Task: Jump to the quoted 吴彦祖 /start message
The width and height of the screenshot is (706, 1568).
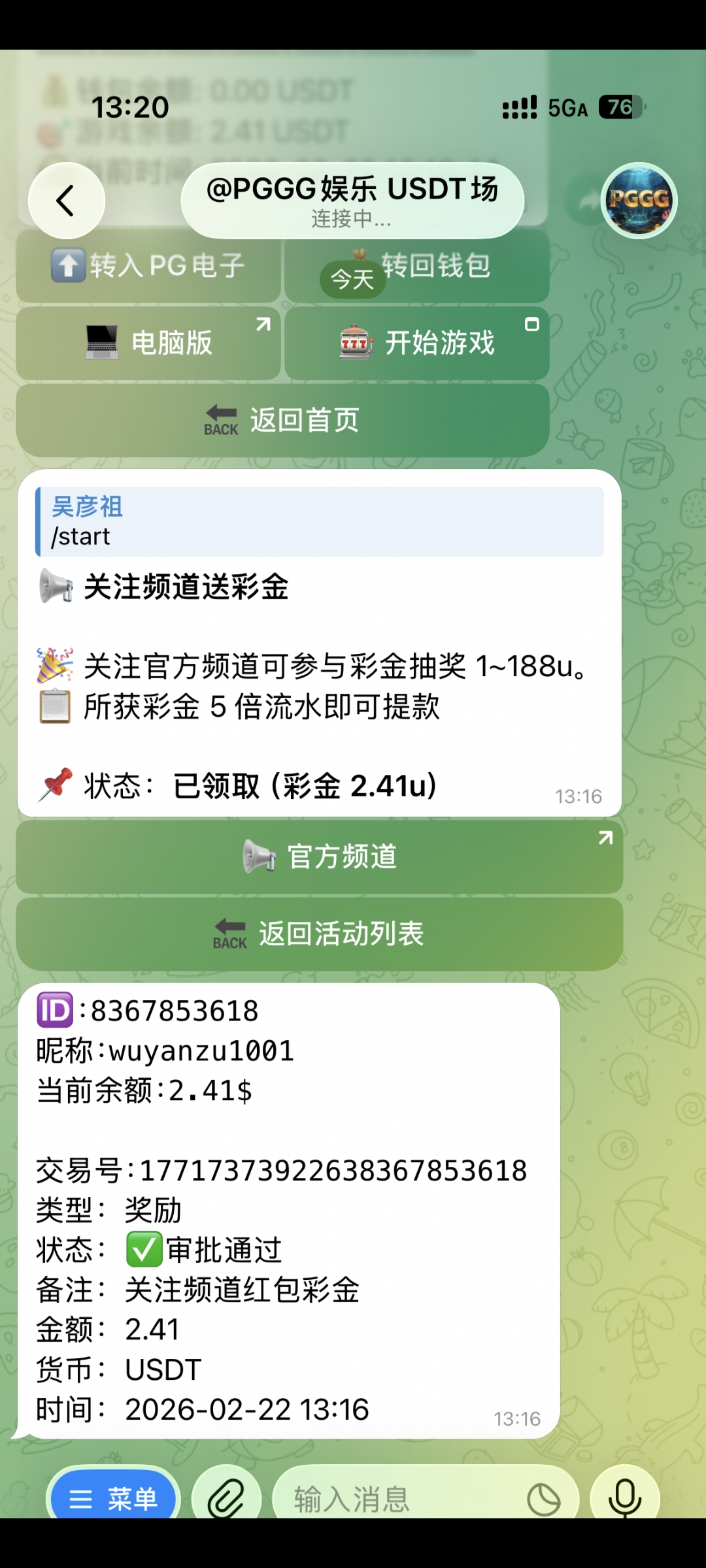Action: pos(319,522)
